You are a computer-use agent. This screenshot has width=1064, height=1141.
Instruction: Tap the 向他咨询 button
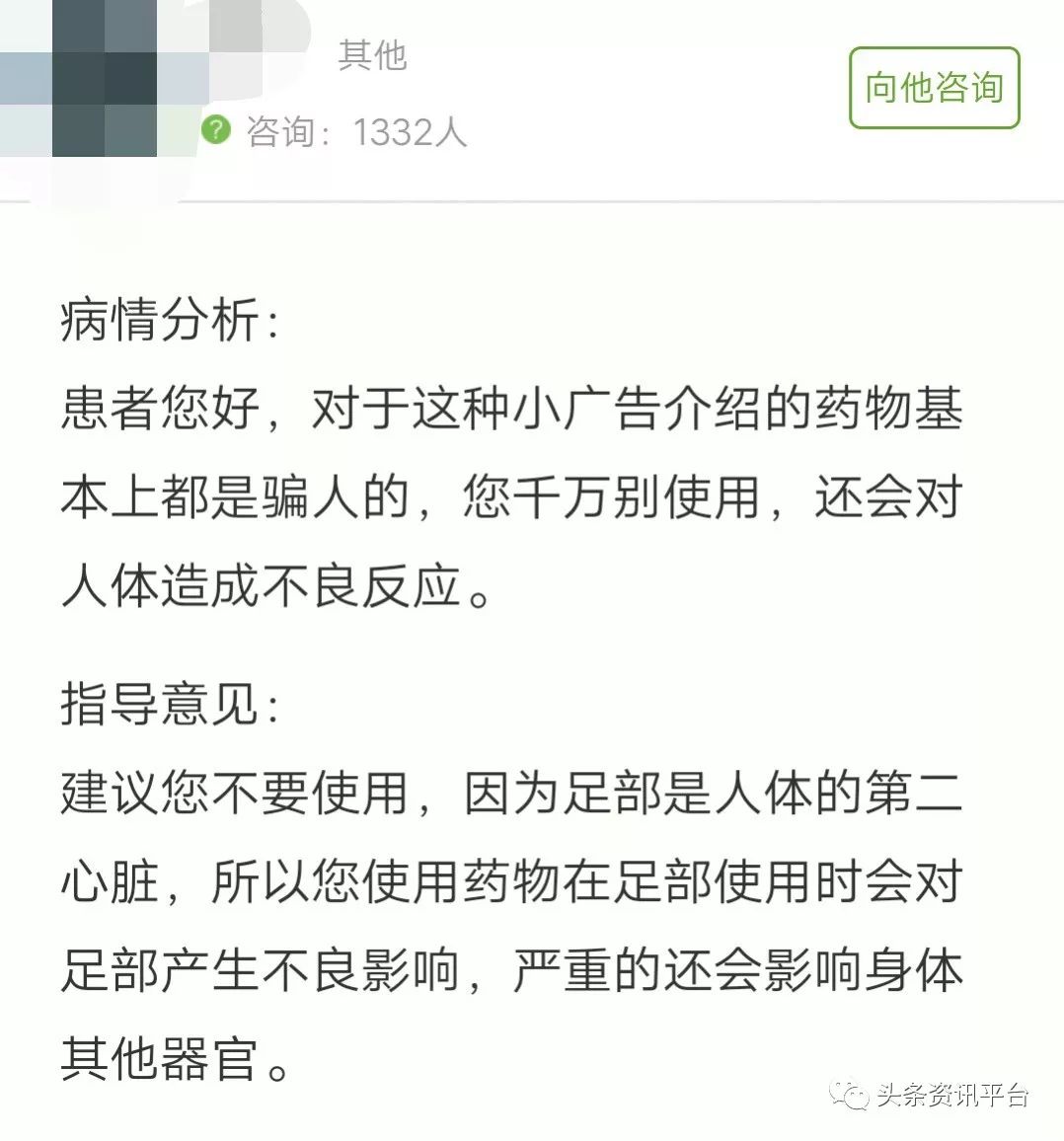(x=934, y=88)
